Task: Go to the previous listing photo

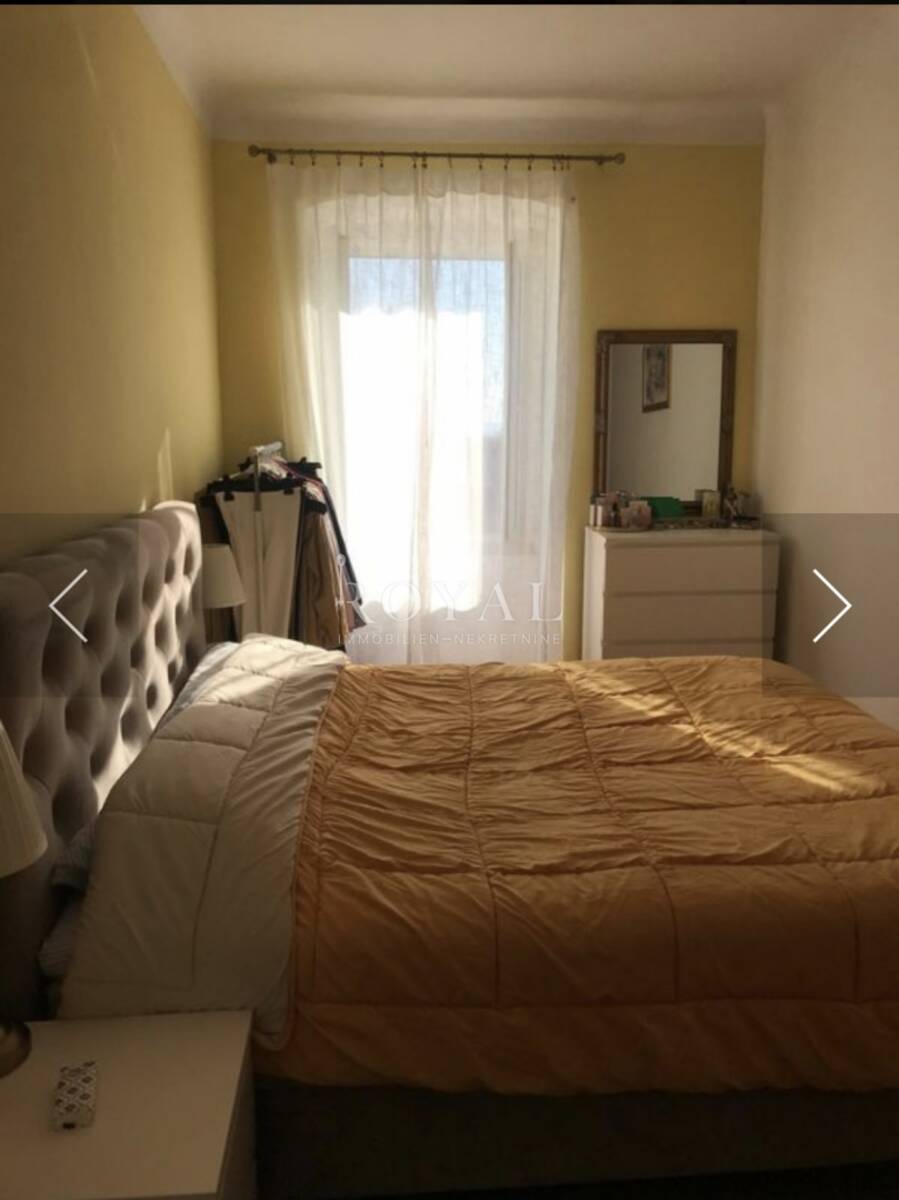Action: (68, 606)
